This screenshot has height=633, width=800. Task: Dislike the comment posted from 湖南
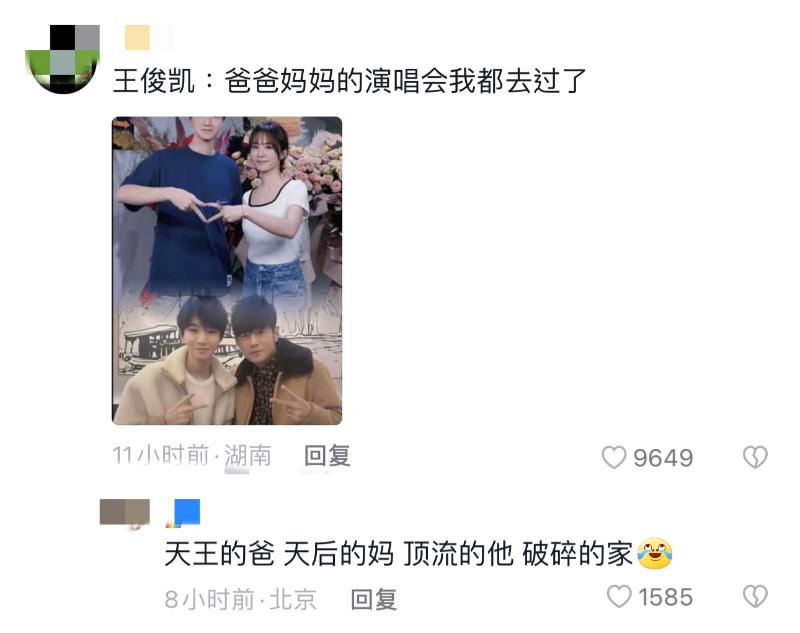(754, 457)
